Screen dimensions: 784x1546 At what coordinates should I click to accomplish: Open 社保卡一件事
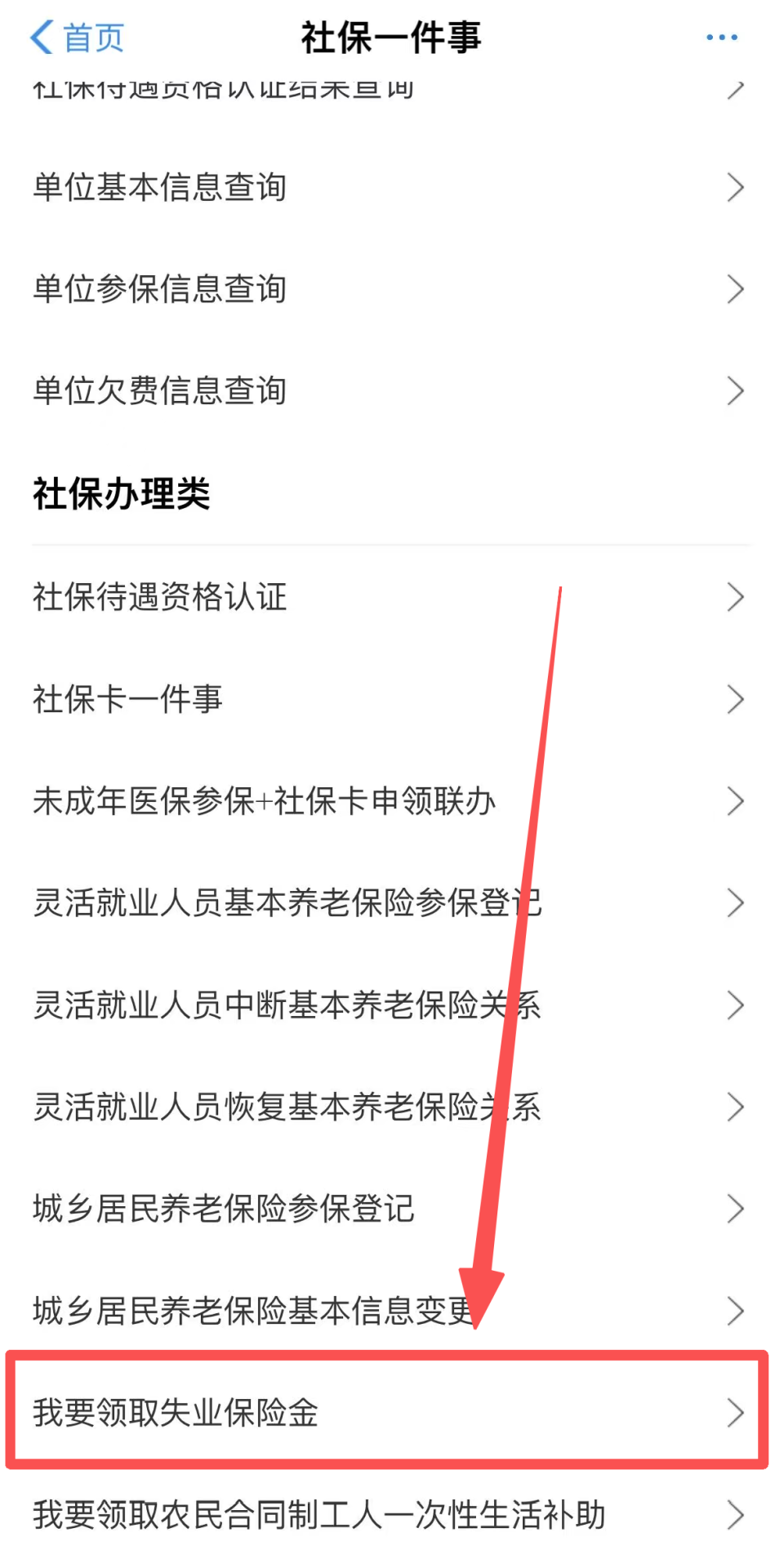(127, 699)
